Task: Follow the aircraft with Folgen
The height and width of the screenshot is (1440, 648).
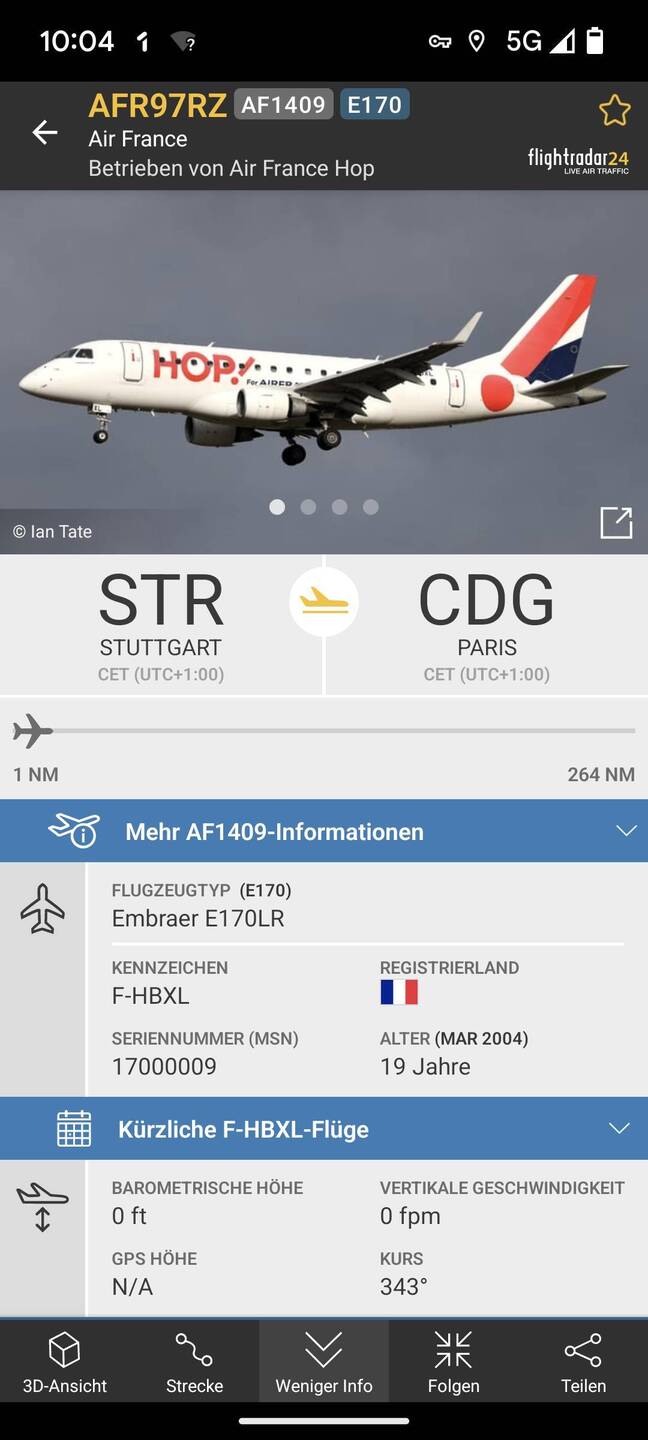Action: [453, 1362]
